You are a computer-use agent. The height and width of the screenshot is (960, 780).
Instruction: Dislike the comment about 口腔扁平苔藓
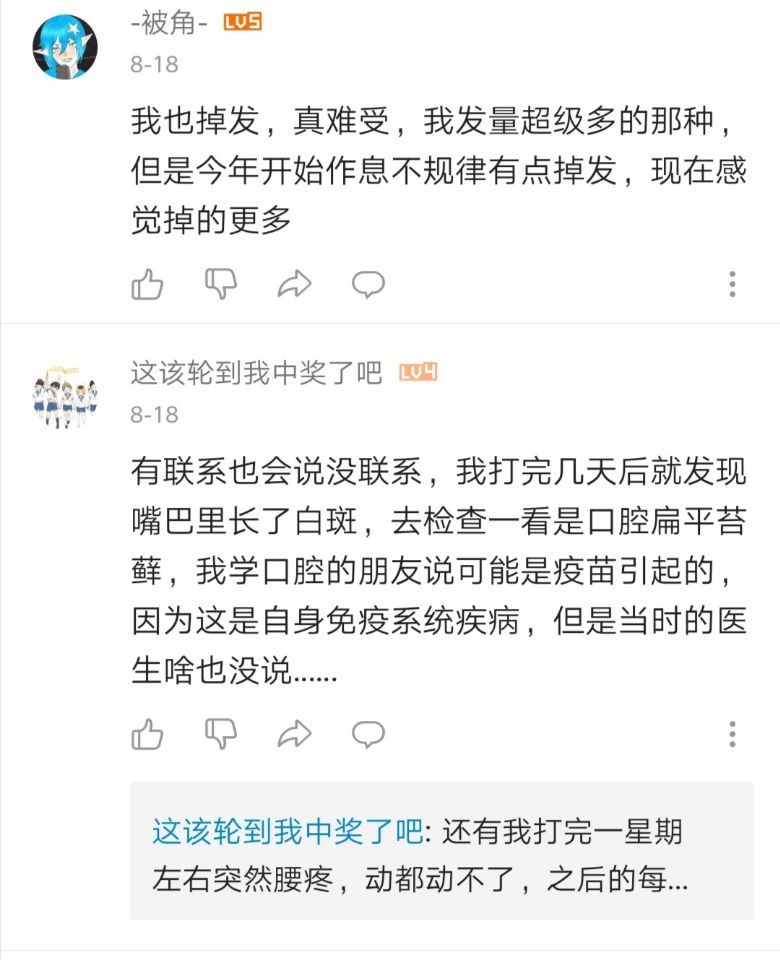(220, 734)
